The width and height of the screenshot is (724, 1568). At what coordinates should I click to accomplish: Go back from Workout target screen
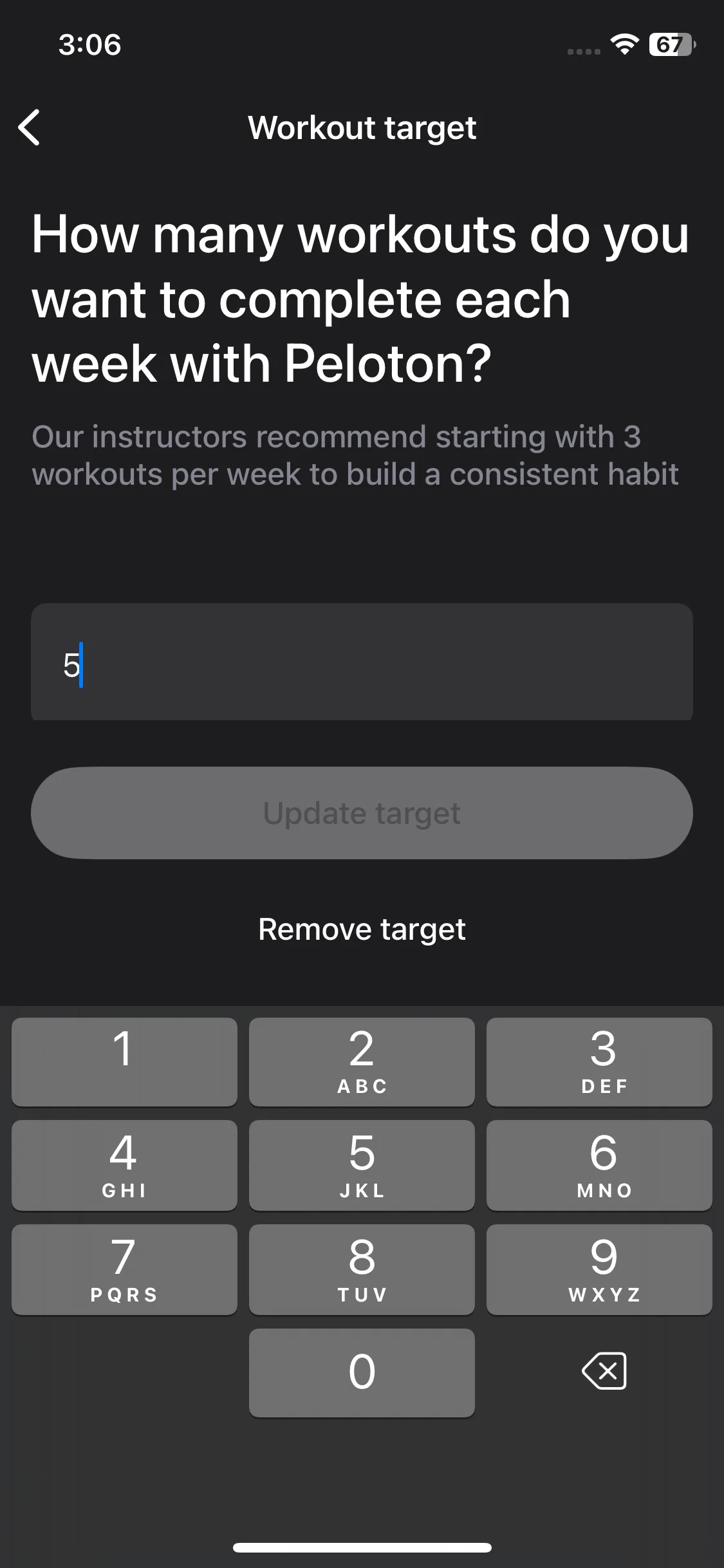point(30,127)
